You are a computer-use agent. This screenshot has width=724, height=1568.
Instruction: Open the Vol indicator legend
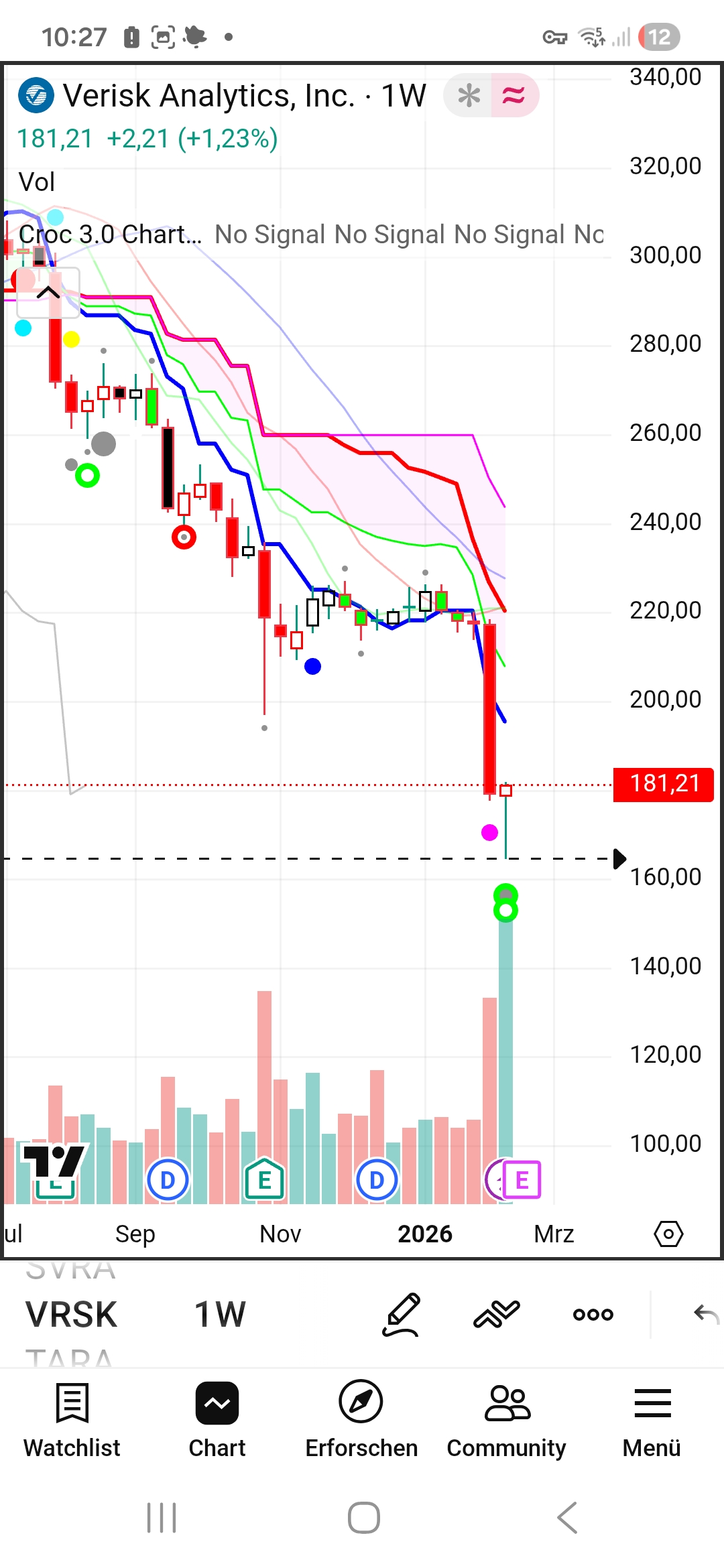(37, 182)
